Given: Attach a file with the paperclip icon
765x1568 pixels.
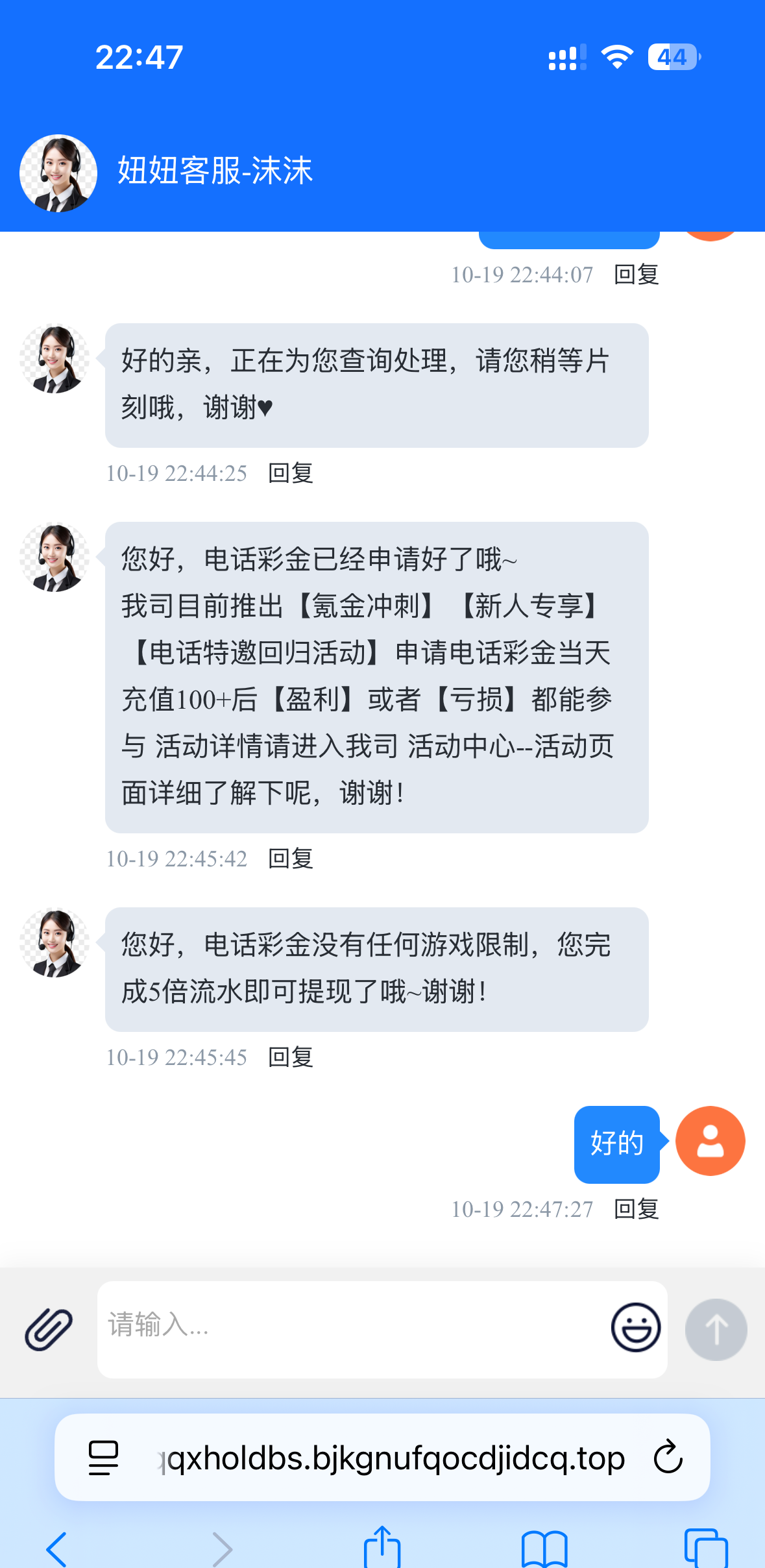Looking at the screenshot, I should pyautogui.click(x=49, y=1329).
